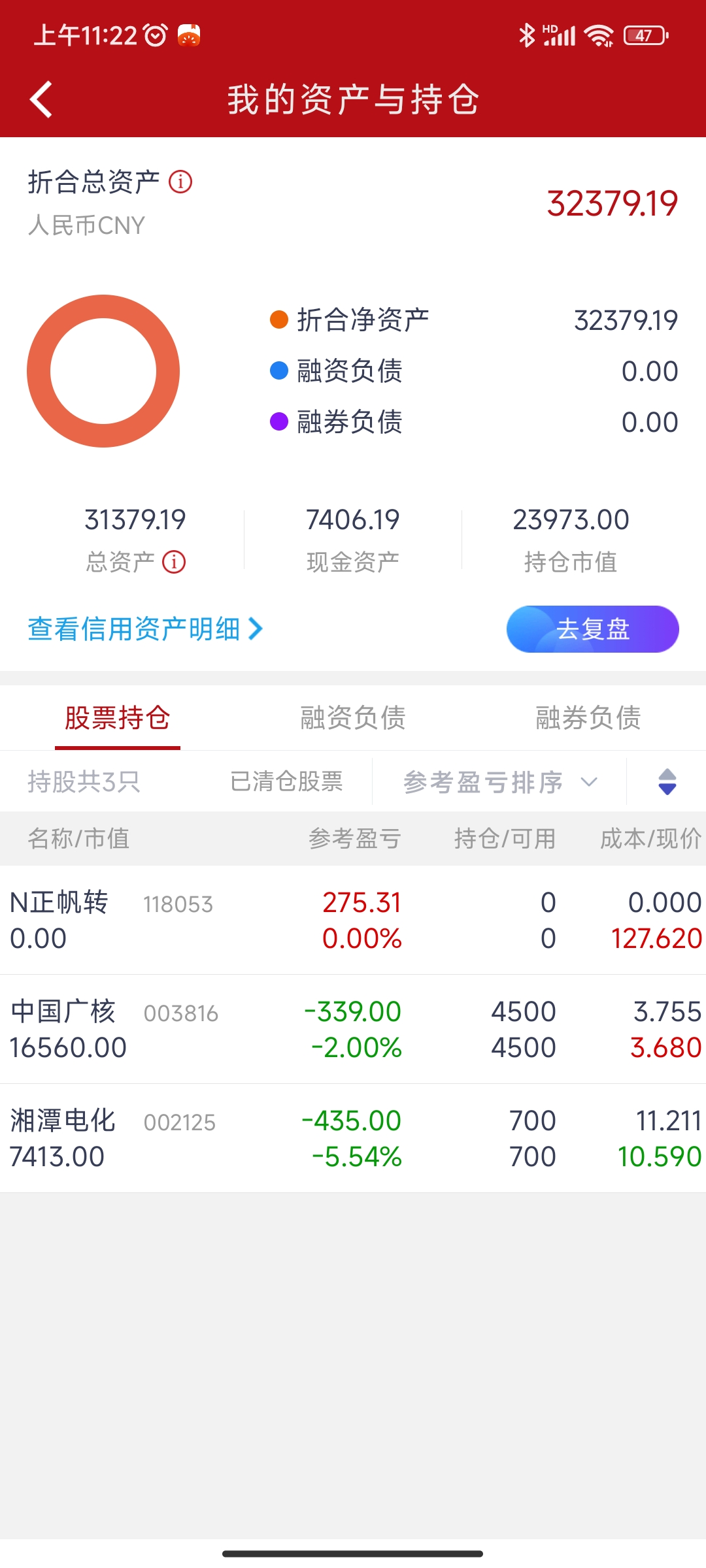Tap the info icon beside 折合总资产
Viewport: 706px width, 1568px height.
180,182
